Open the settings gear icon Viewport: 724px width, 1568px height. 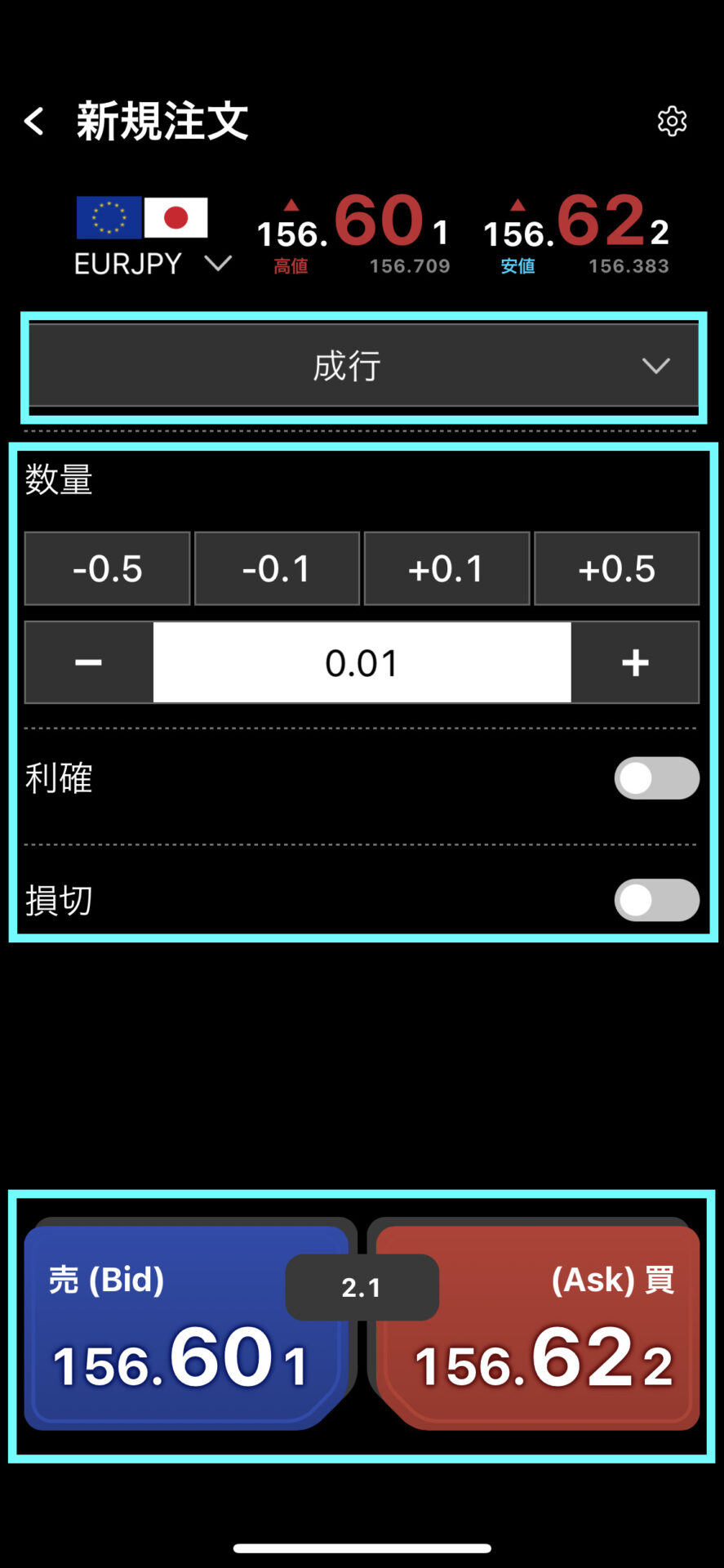tap(672, 122)
